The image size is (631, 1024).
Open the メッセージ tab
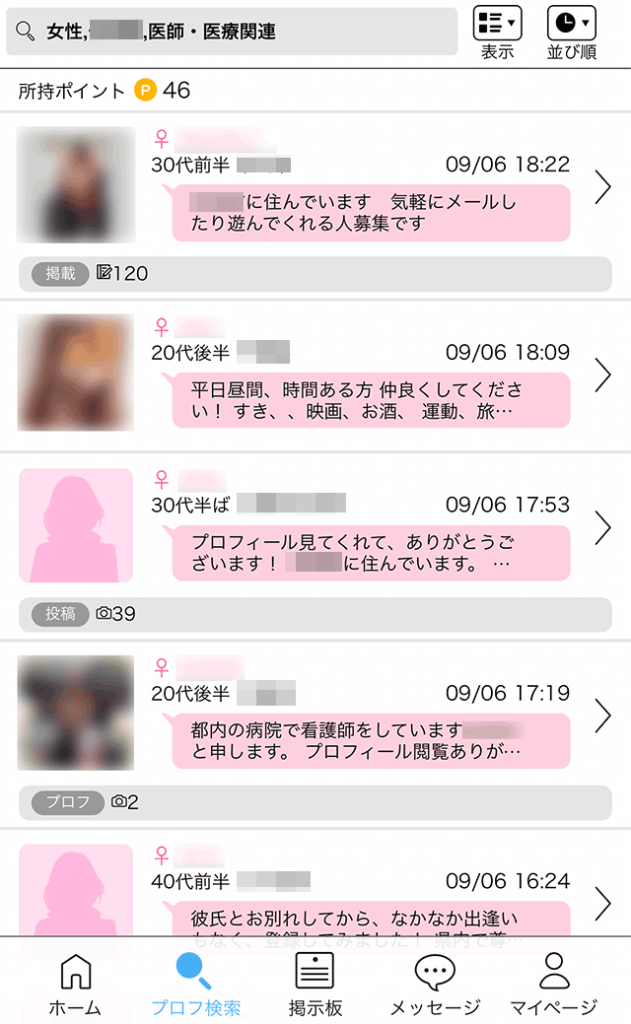tap(435, 984)
